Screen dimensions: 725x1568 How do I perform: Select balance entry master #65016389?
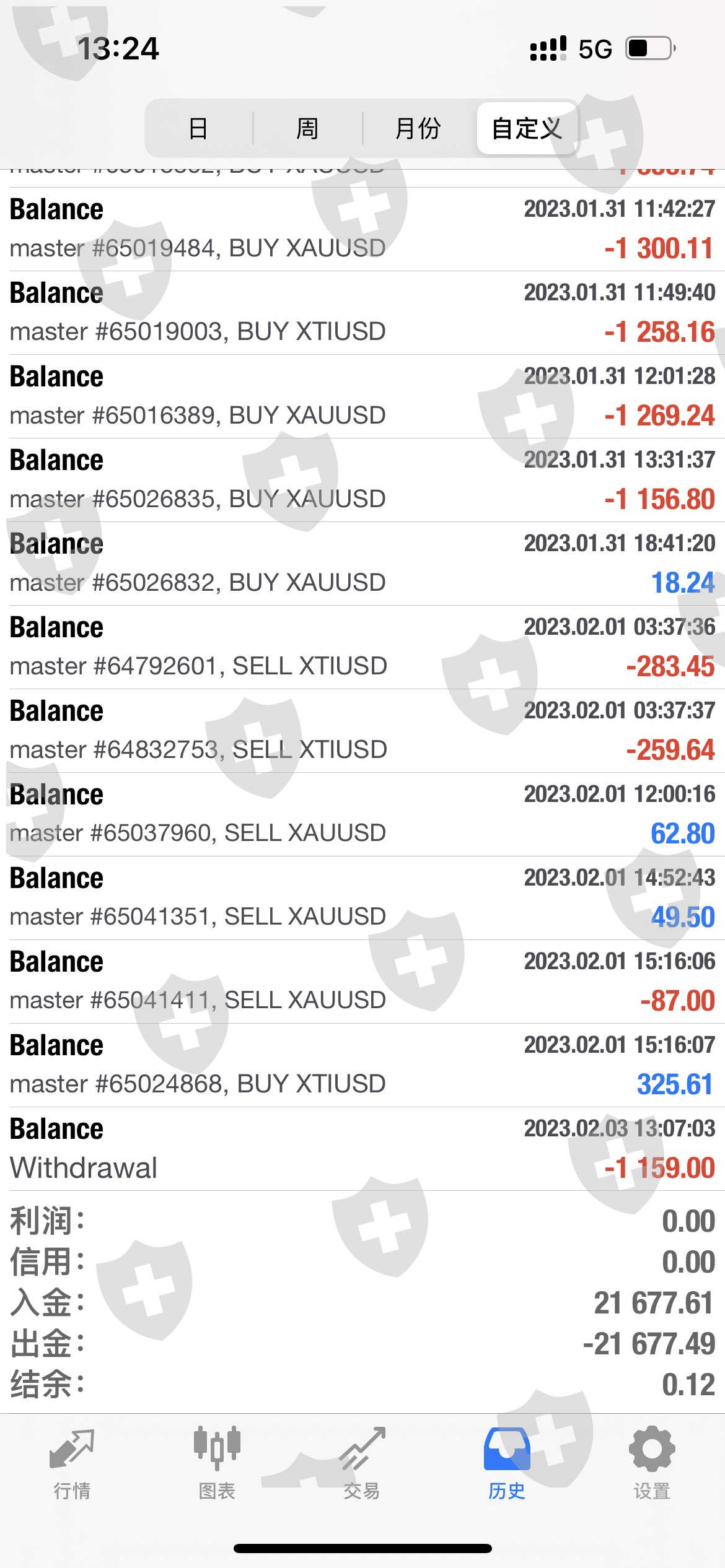[362, 396]
